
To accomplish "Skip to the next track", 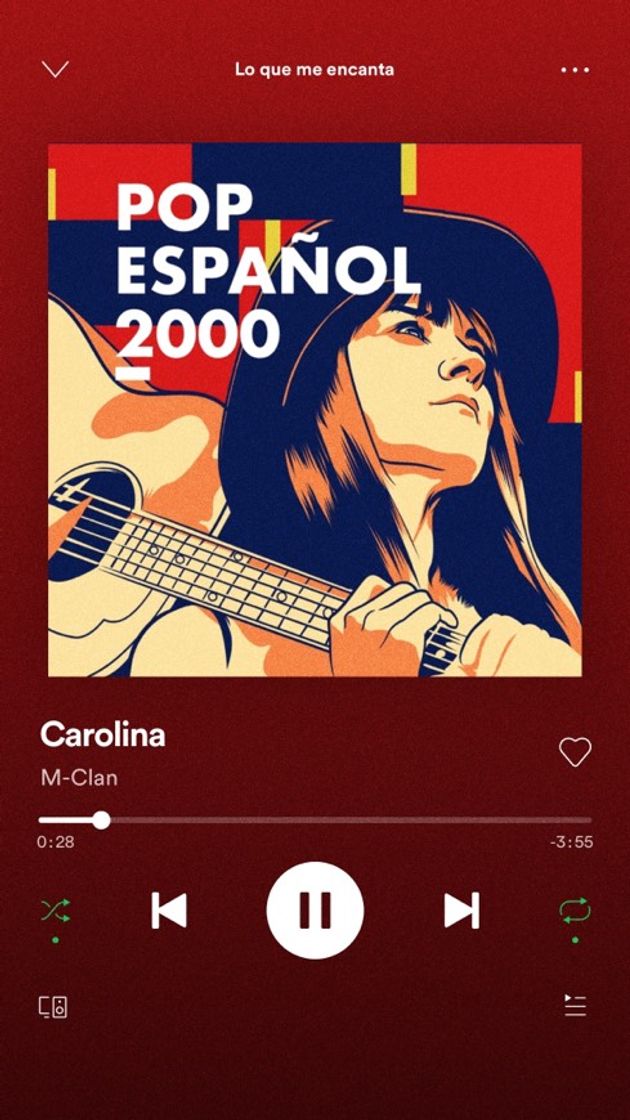I will pos(461,910).
